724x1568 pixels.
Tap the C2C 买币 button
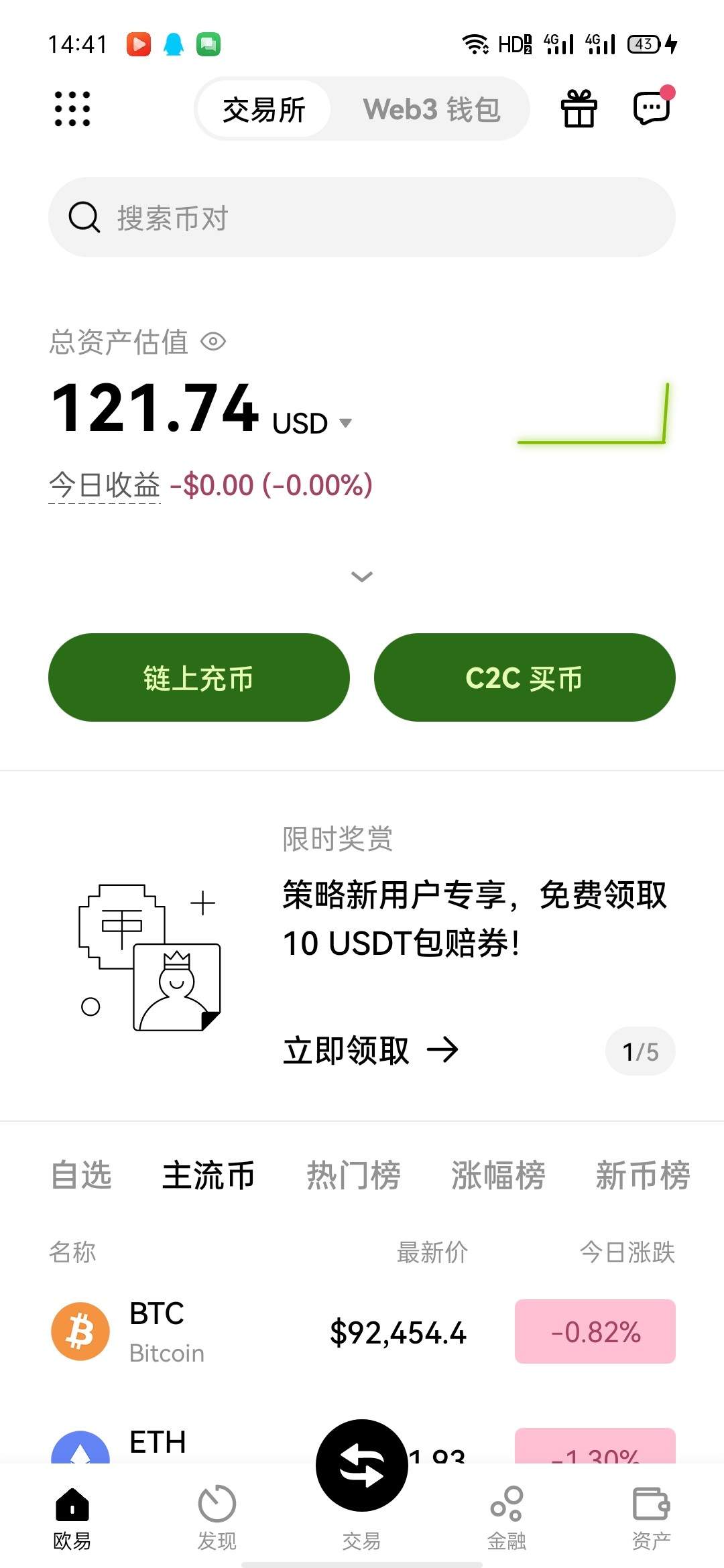[x=524, y=677]
